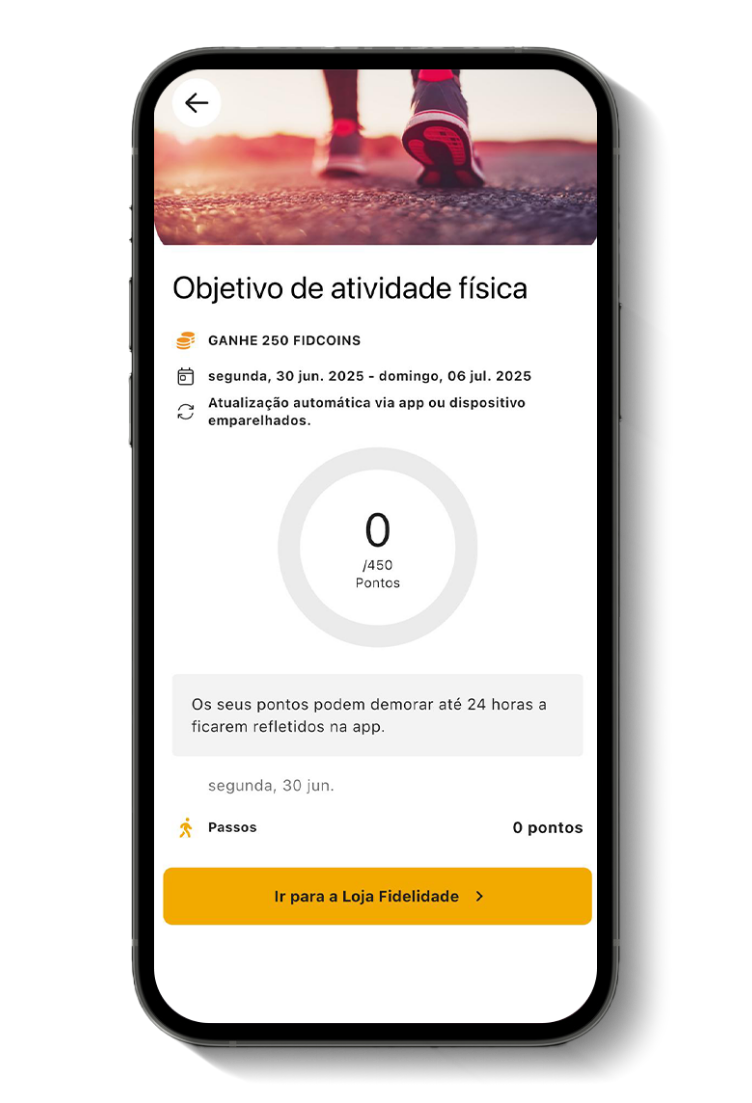Screen dimensions: 752x1103
Task: Click the chevron arrow on the Loja Fidelidade button
Action: click(x=478, y=896)
